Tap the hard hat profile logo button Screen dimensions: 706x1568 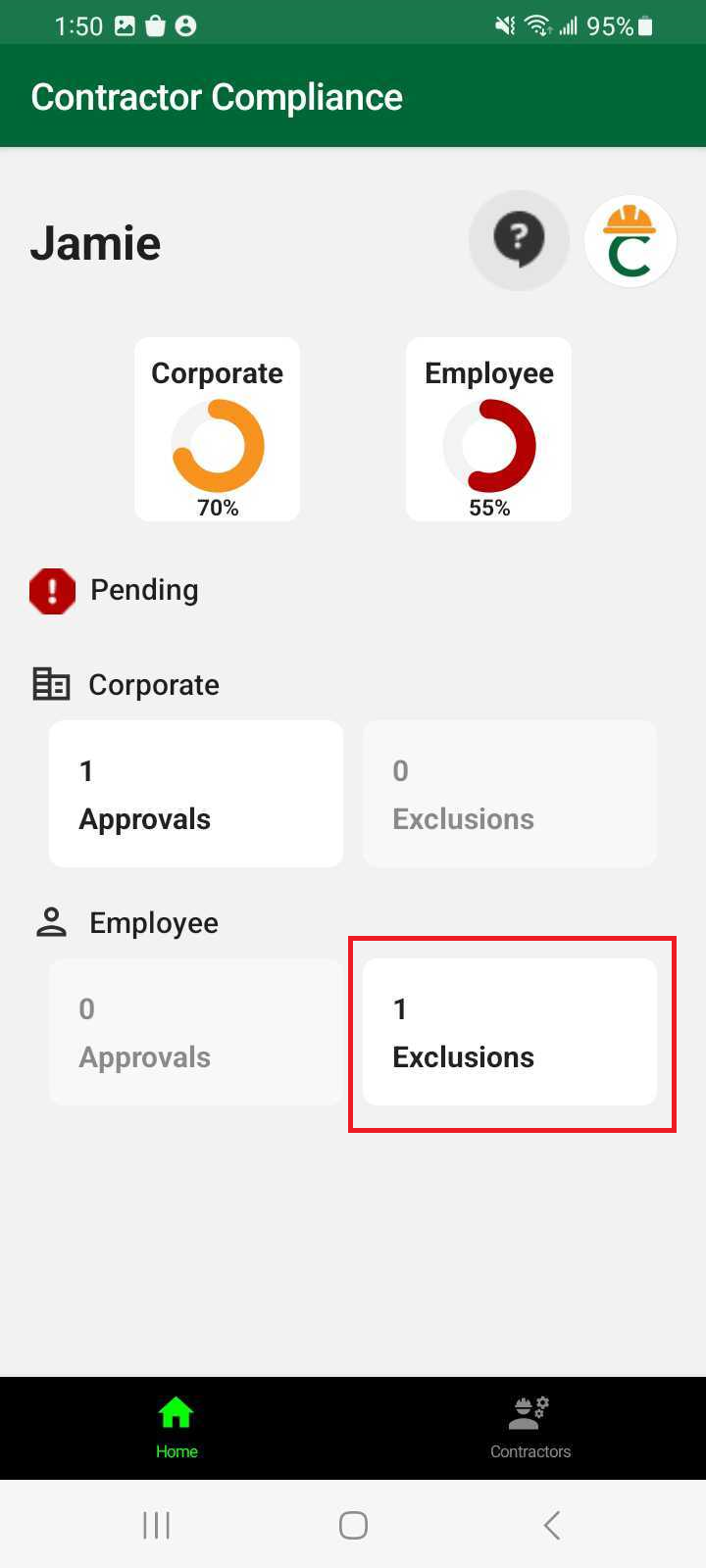click(630, 242)
